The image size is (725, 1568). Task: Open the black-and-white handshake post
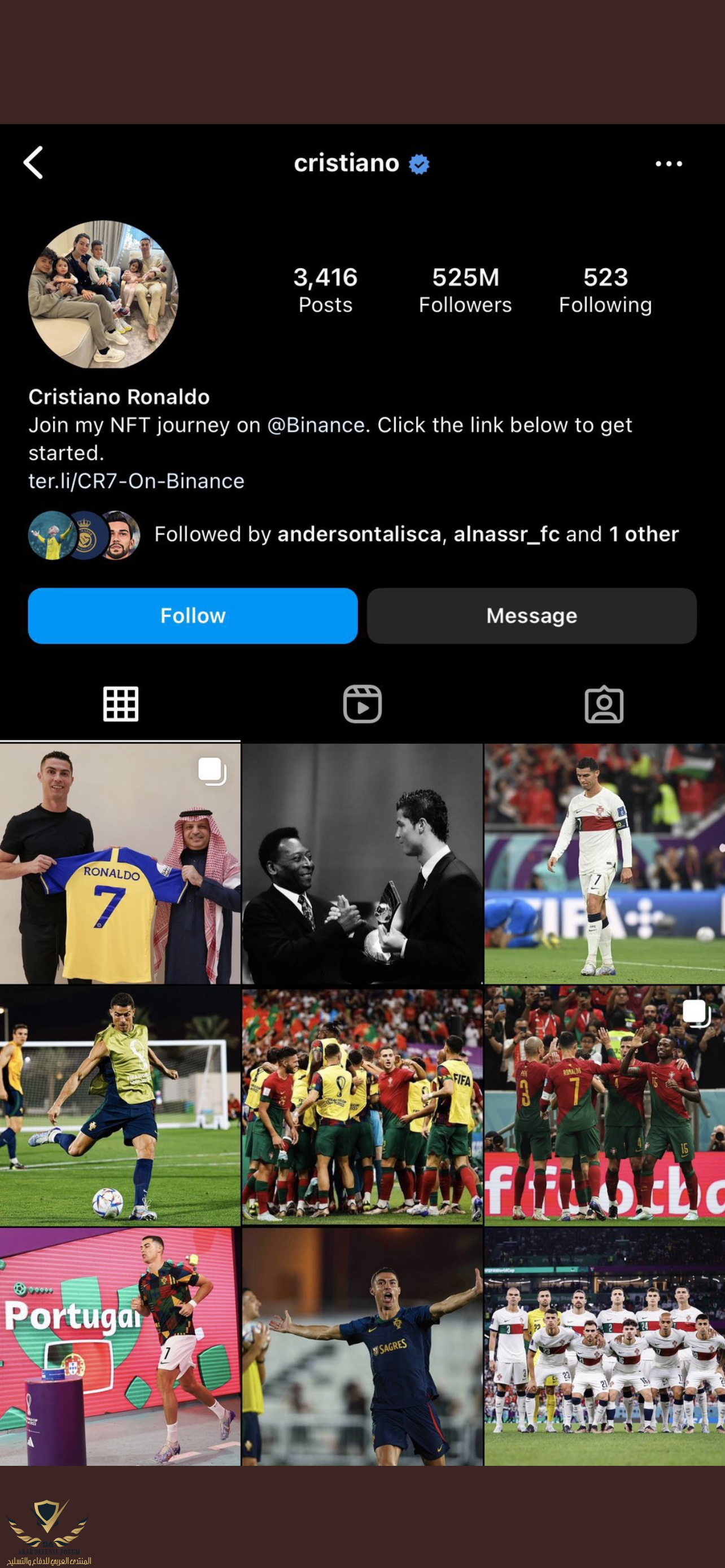click(362, 863)
